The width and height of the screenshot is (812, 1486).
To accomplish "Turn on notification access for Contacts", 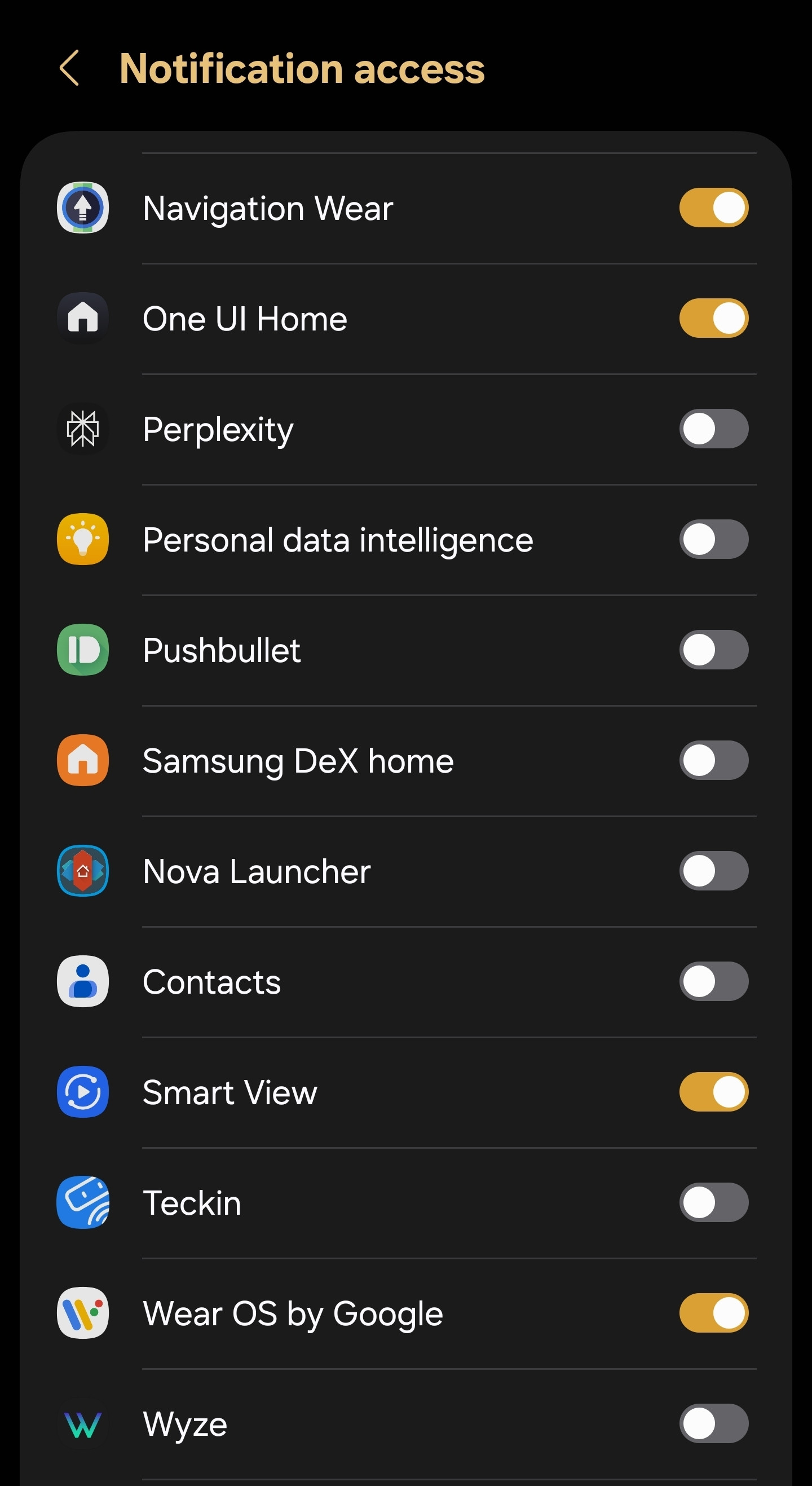I will [x=713, y=981].
